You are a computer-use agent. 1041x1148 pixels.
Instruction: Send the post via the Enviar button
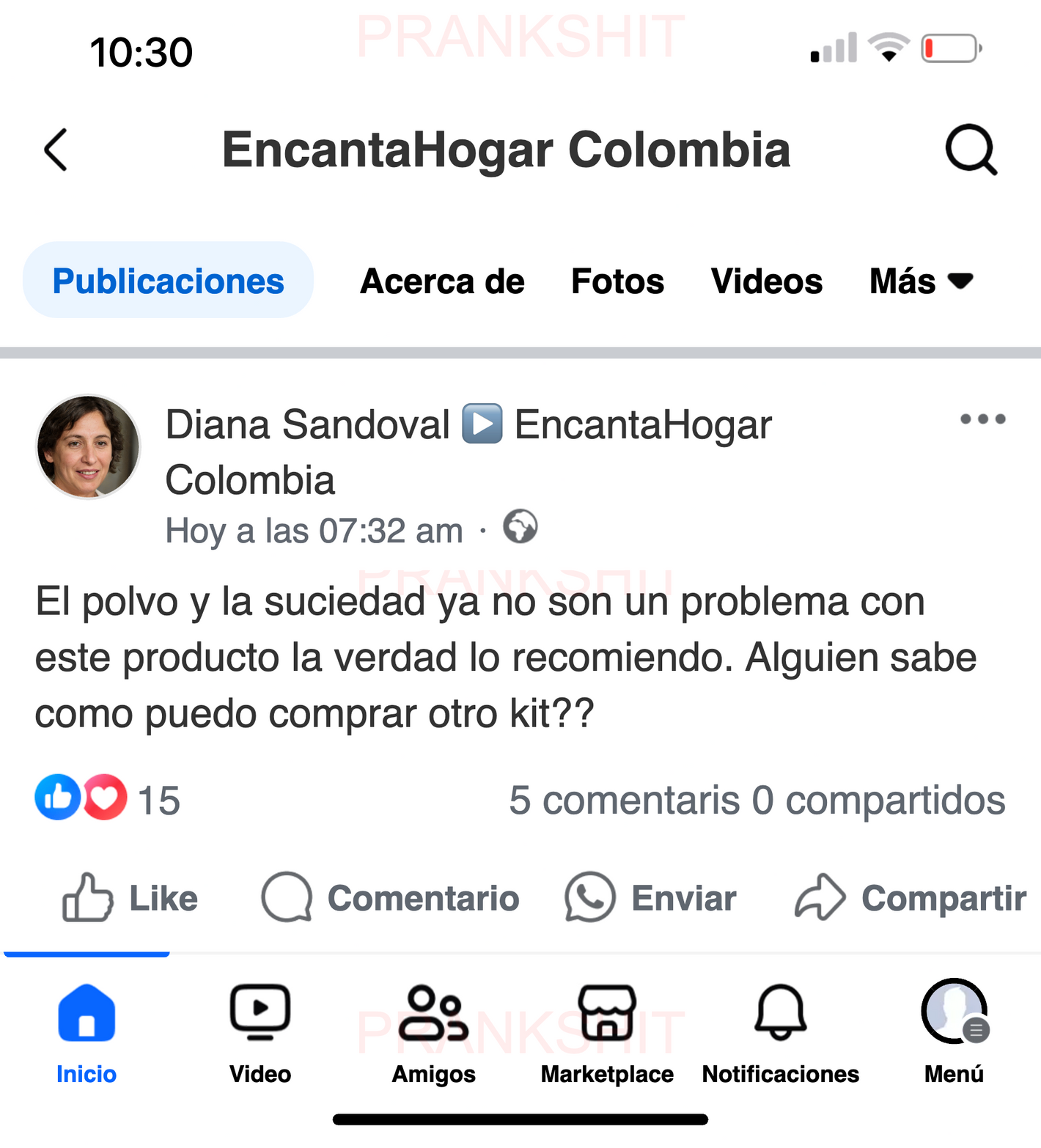pyautogui.click(x=650, y=897)
